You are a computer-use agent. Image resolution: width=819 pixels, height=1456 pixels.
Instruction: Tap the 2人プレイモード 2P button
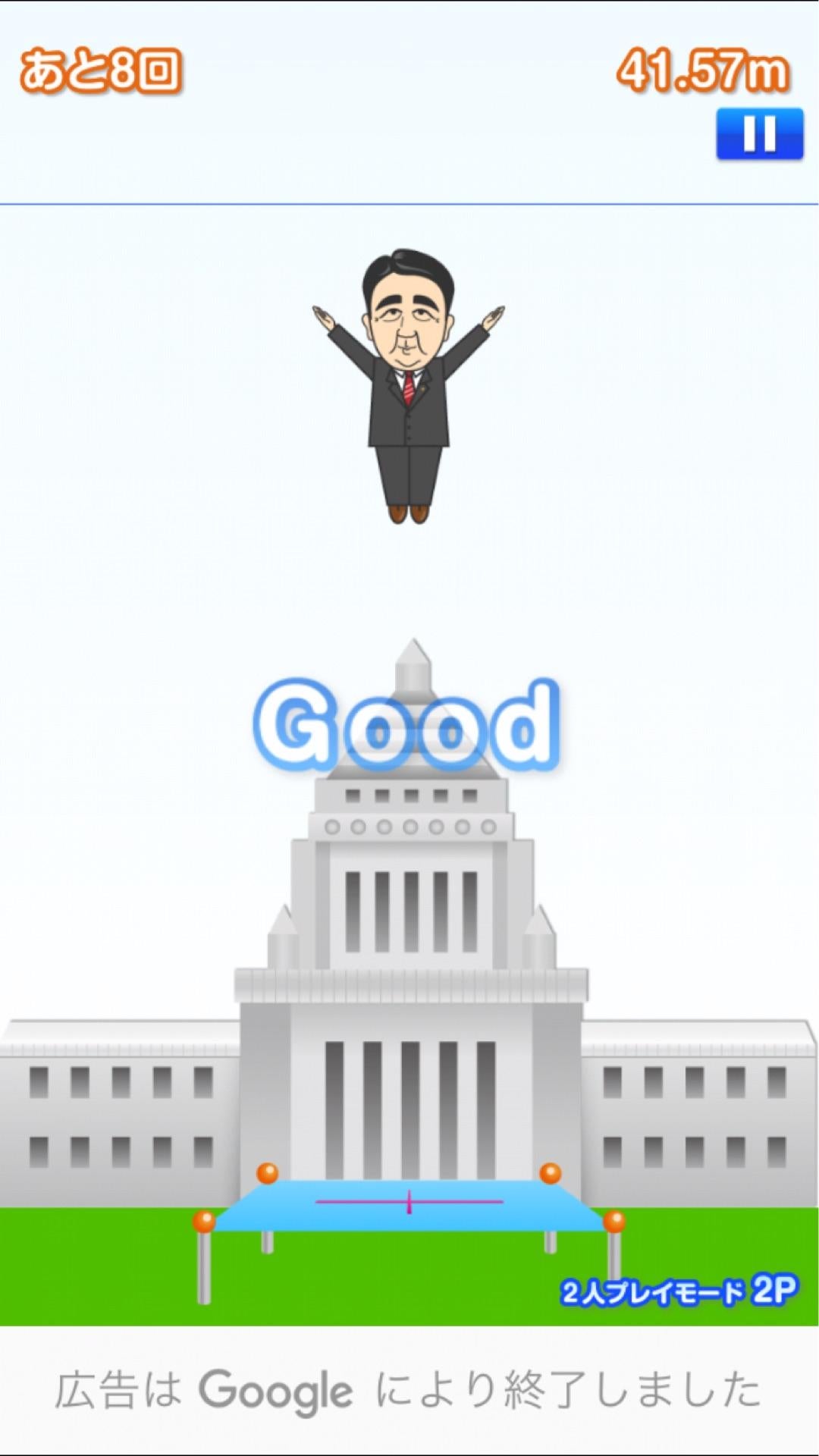[x=679, y=1291]
